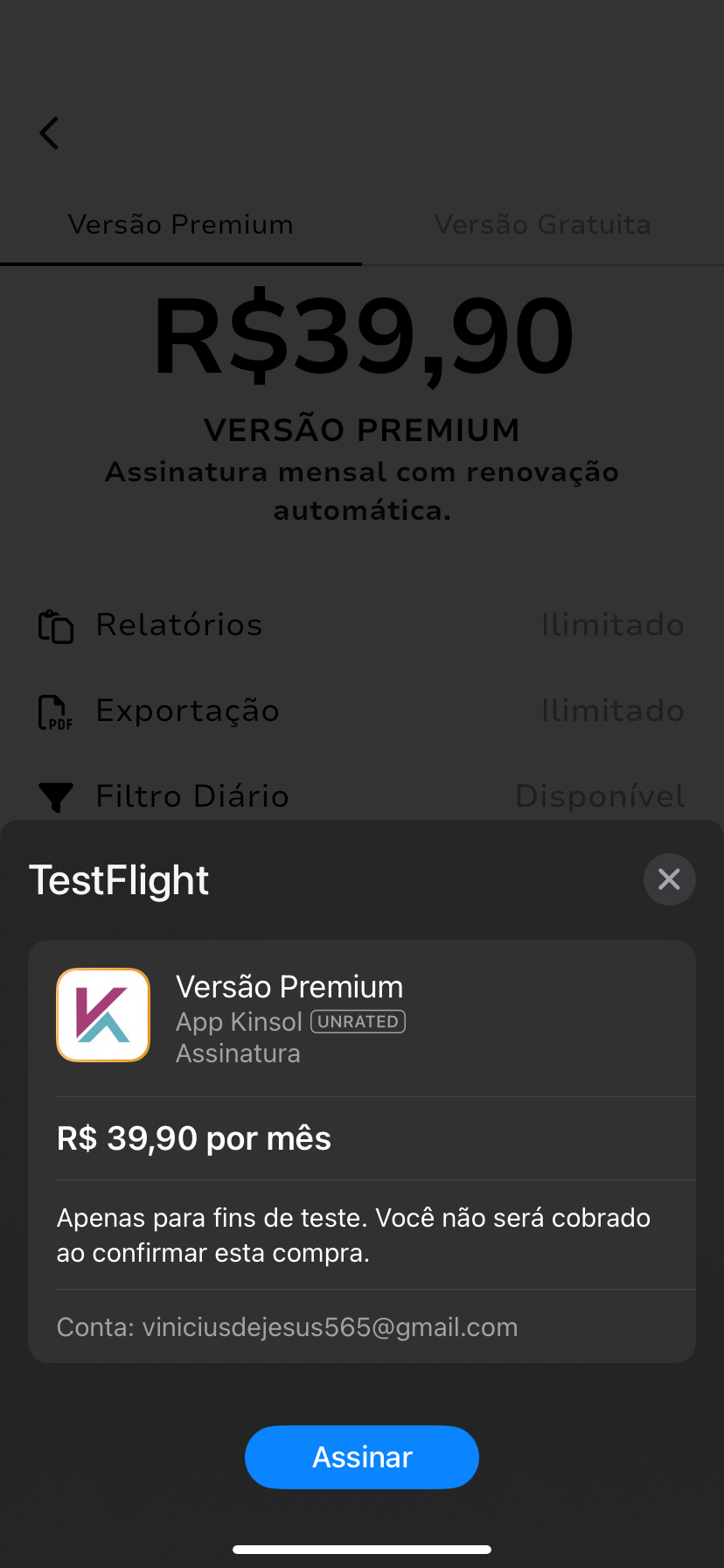Viewport: 724px width, 1568px height.
Task: Select the Versão Premium tab
Action: click(181, 225)
